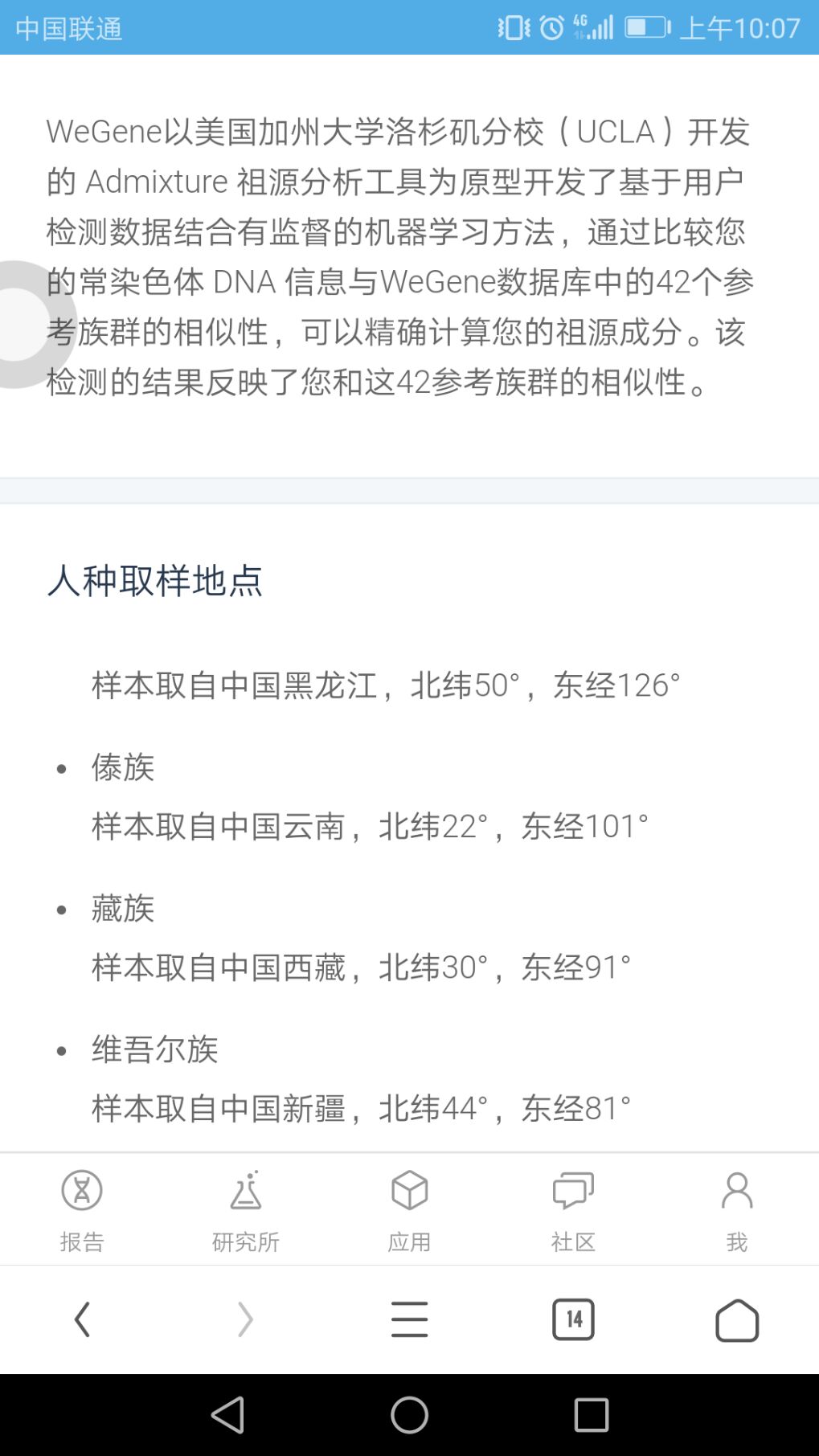Tap the floating gray circle button

(16, 325)
